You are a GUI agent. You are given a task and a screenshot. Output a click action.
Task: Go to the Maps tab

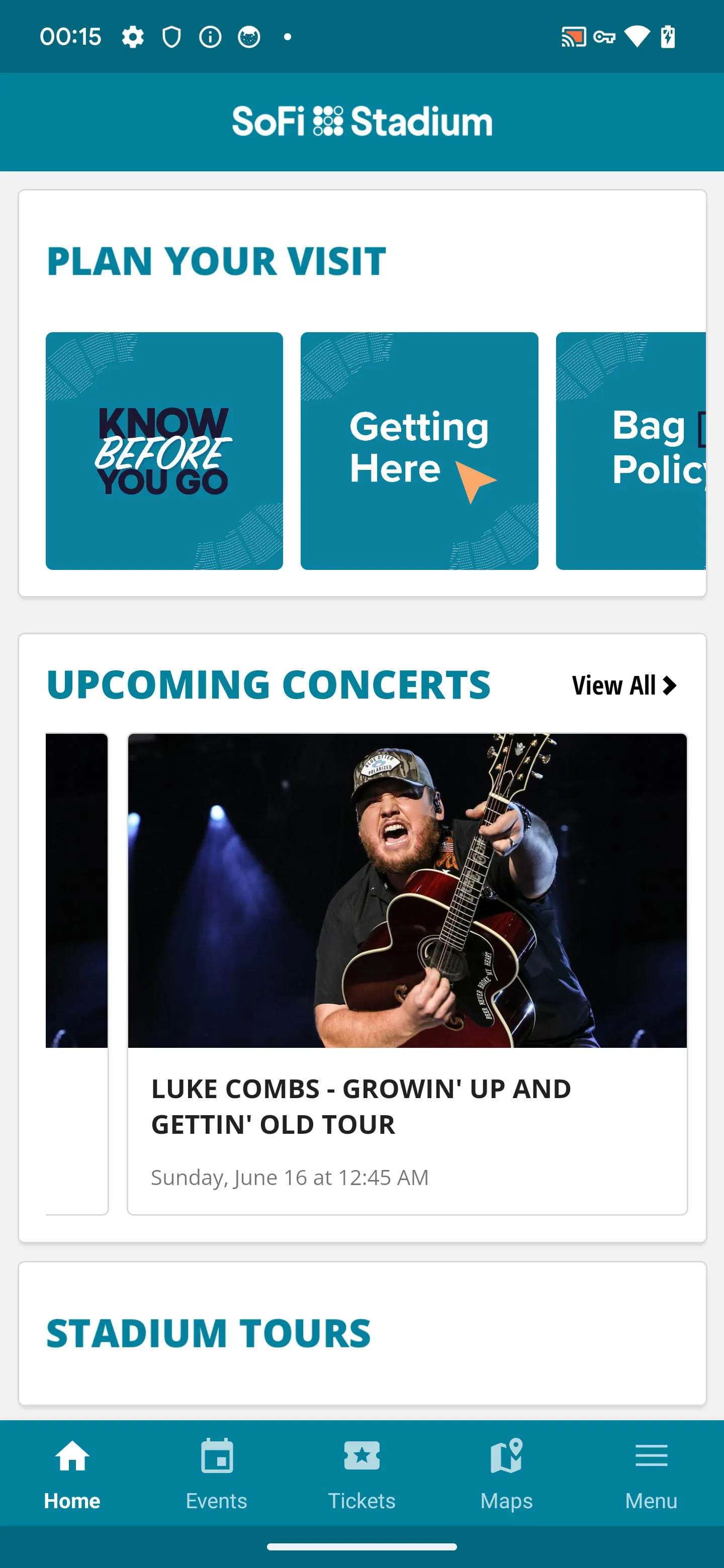[x=506, y=1473]
